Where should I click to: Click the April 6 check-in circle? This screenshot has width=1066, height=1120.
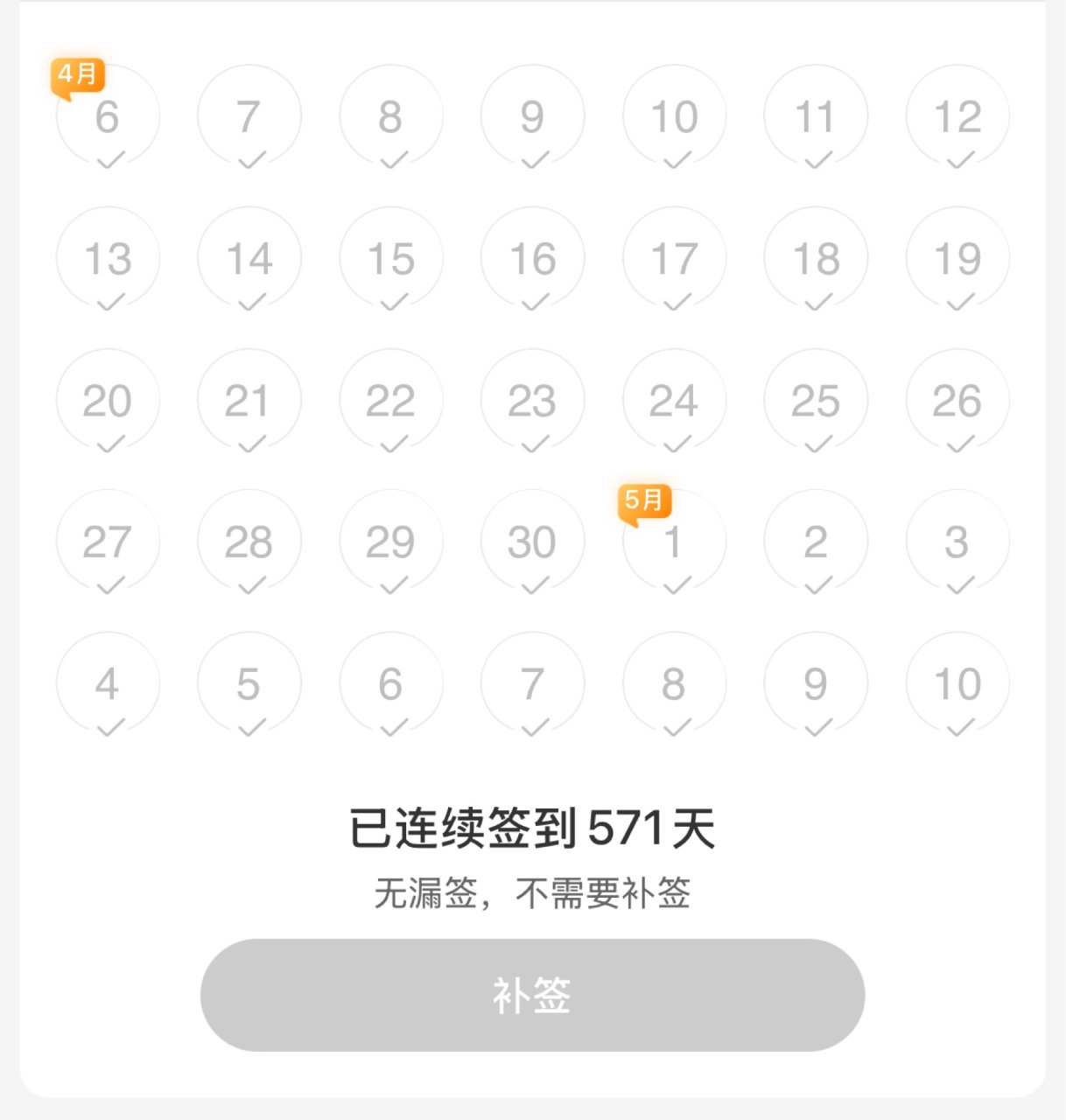(x=107, y=115)
